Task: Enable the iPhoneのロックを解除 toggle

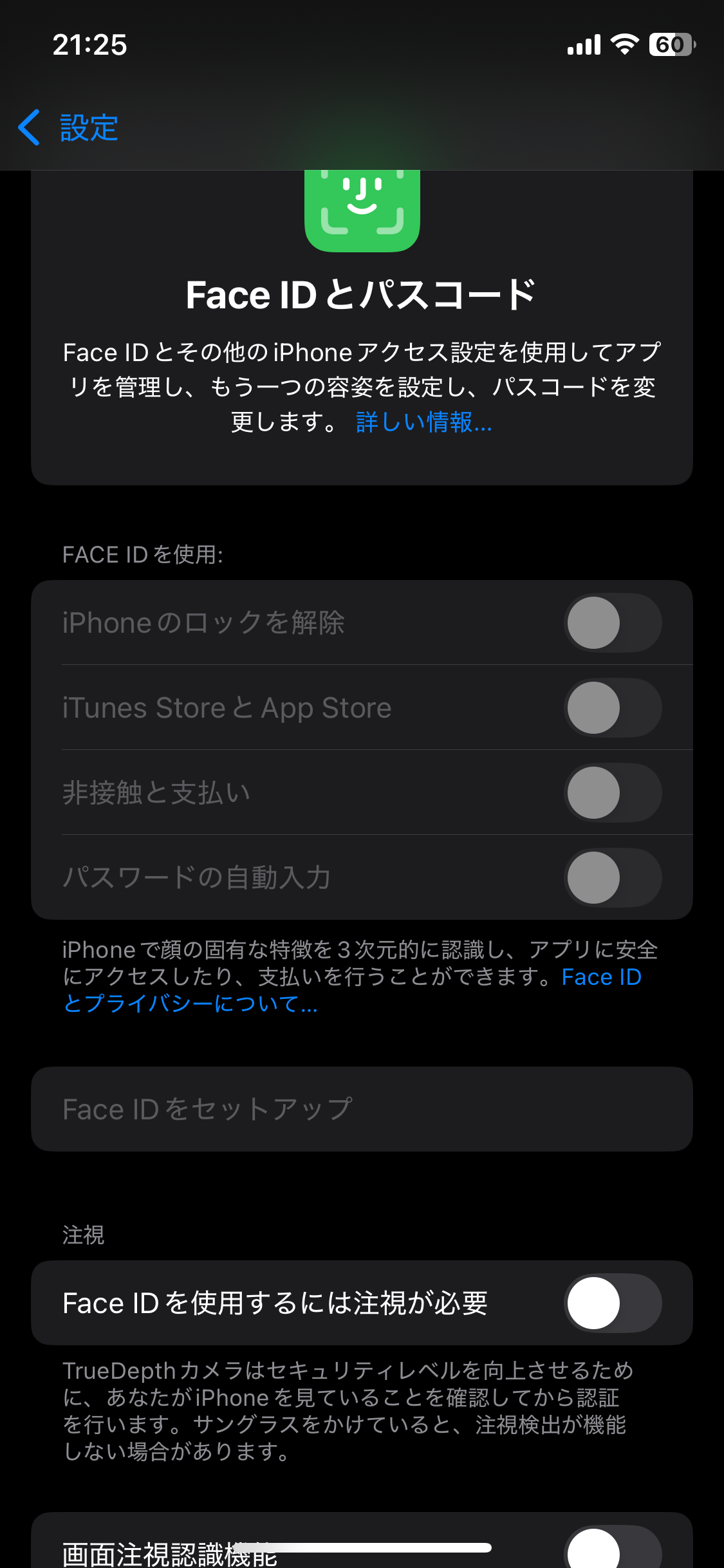Action: tap(613, 622)
